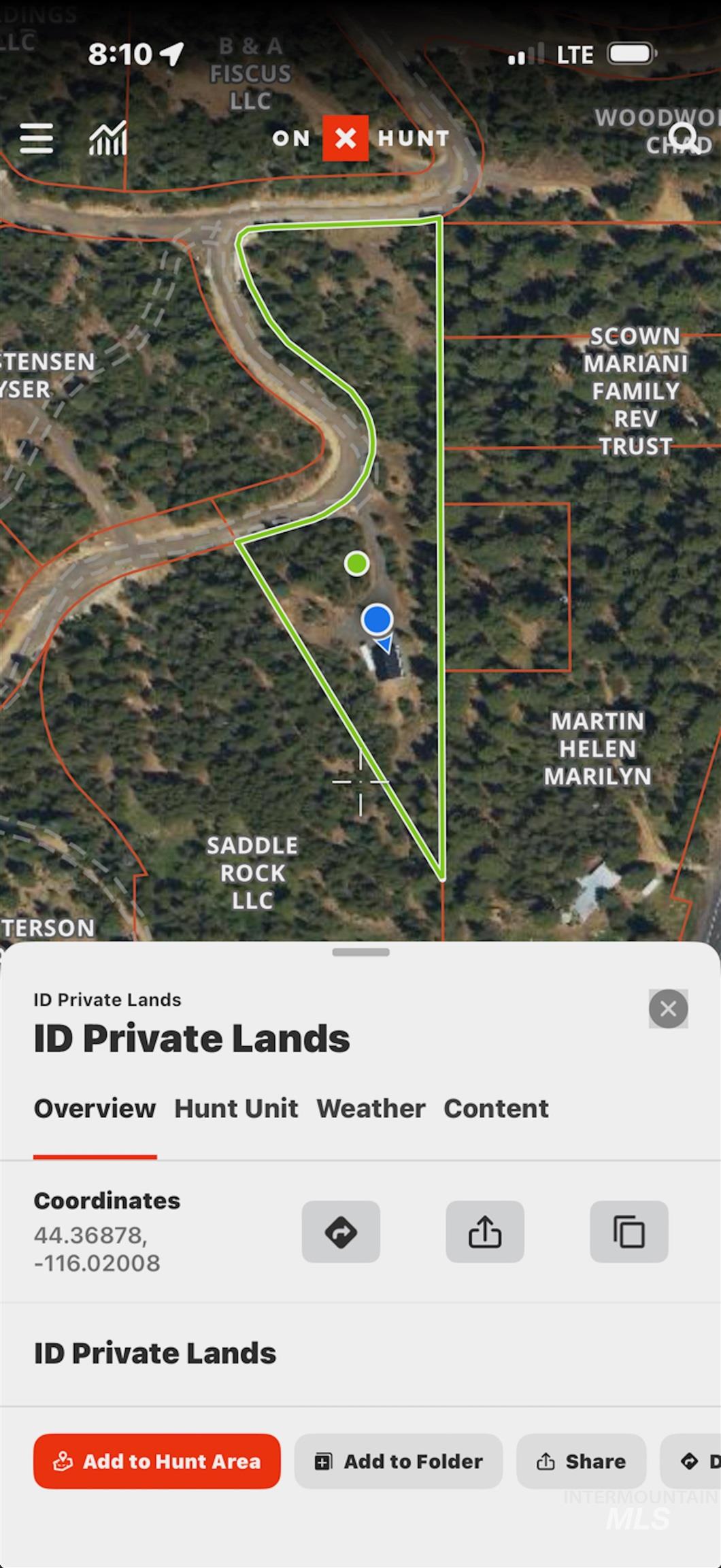Image resolution: width=721 pixels, height=1568 pixels.
Task: Copy coordinates using the copy icon
Action: [628, 1232]
